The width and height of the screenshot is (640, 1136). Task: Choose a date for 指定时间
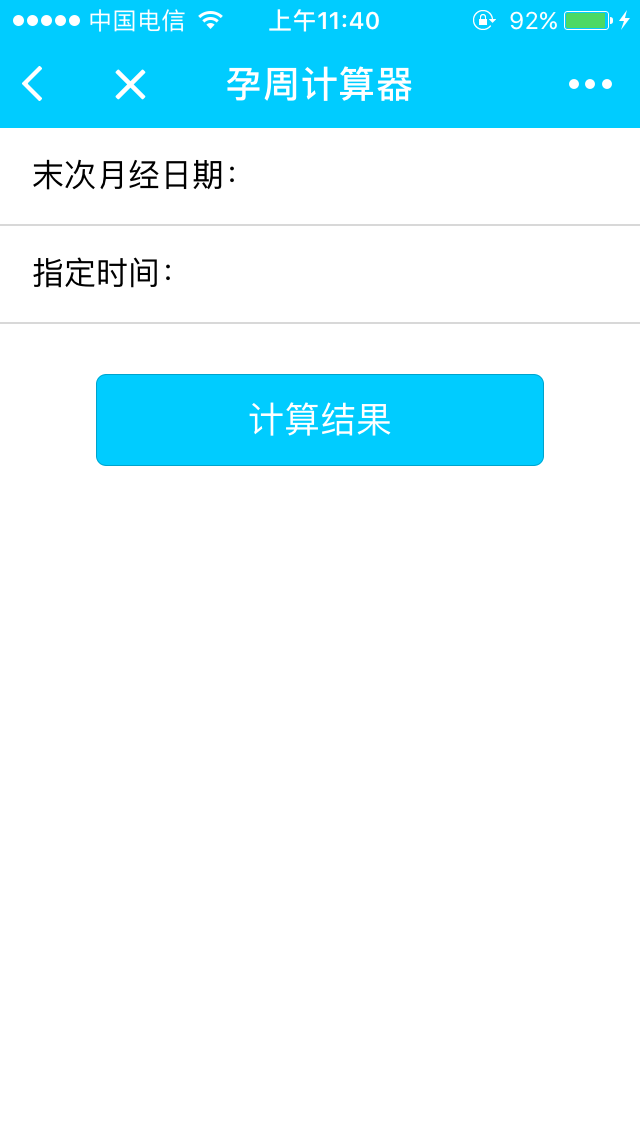[400, 273]
